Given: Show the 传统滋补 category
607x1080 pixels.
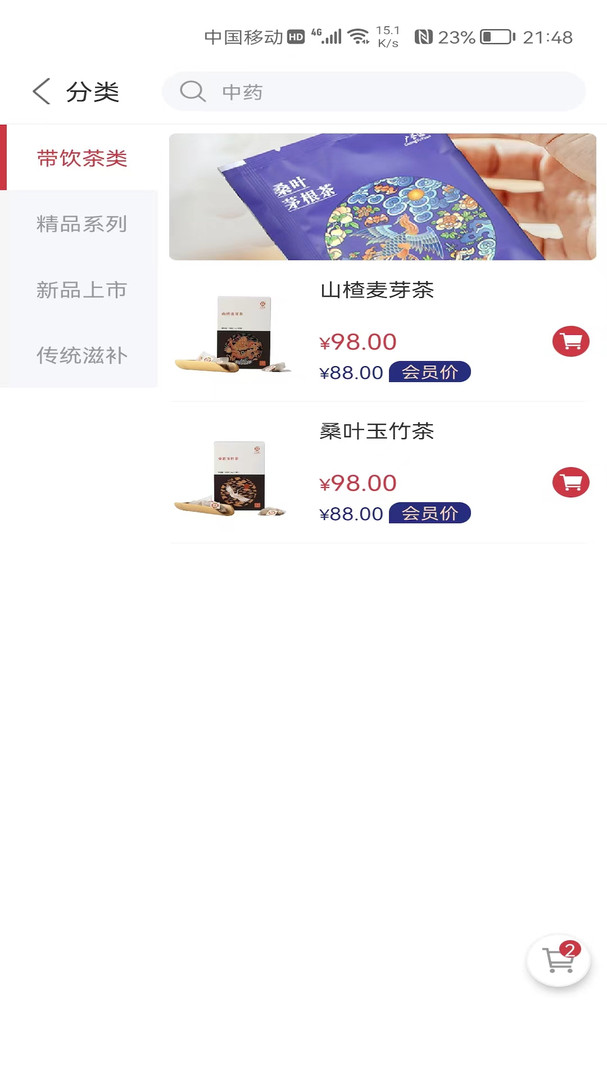Looking at the screenshot, I should coord(81,355).
